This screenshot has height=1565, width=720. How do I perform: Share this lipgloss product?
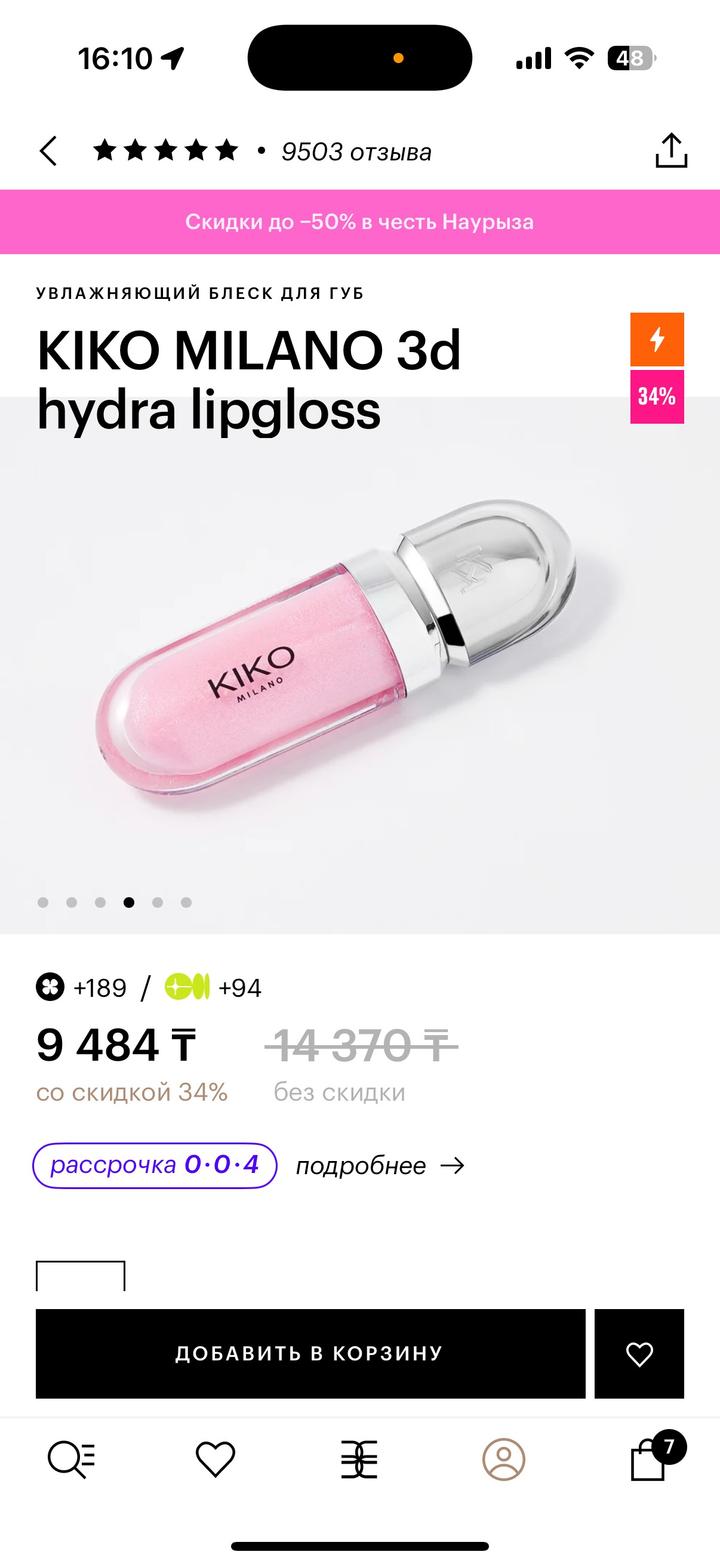click(671, 151)
